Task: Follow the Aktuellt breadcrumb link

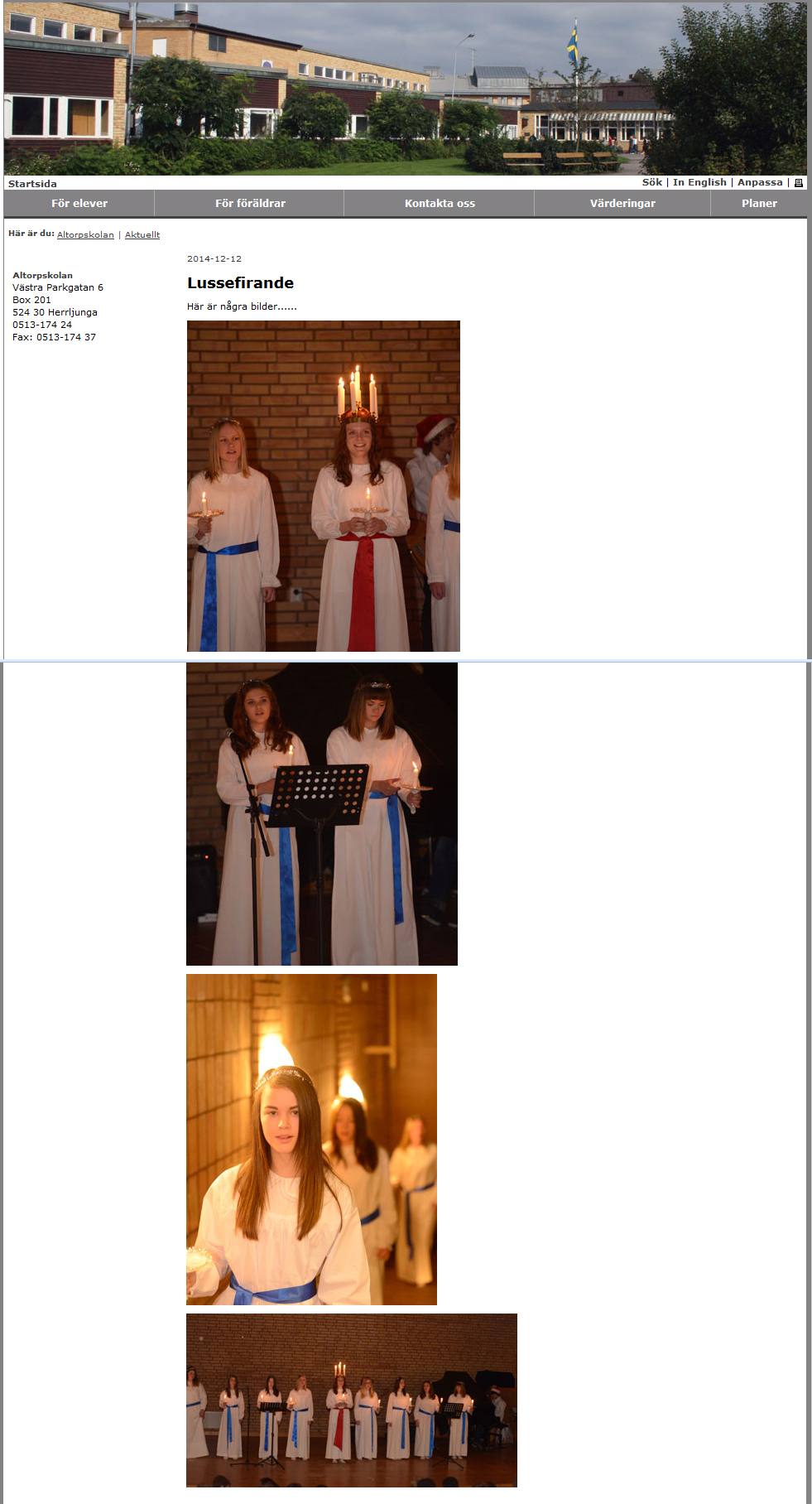Action: point(142,235)
